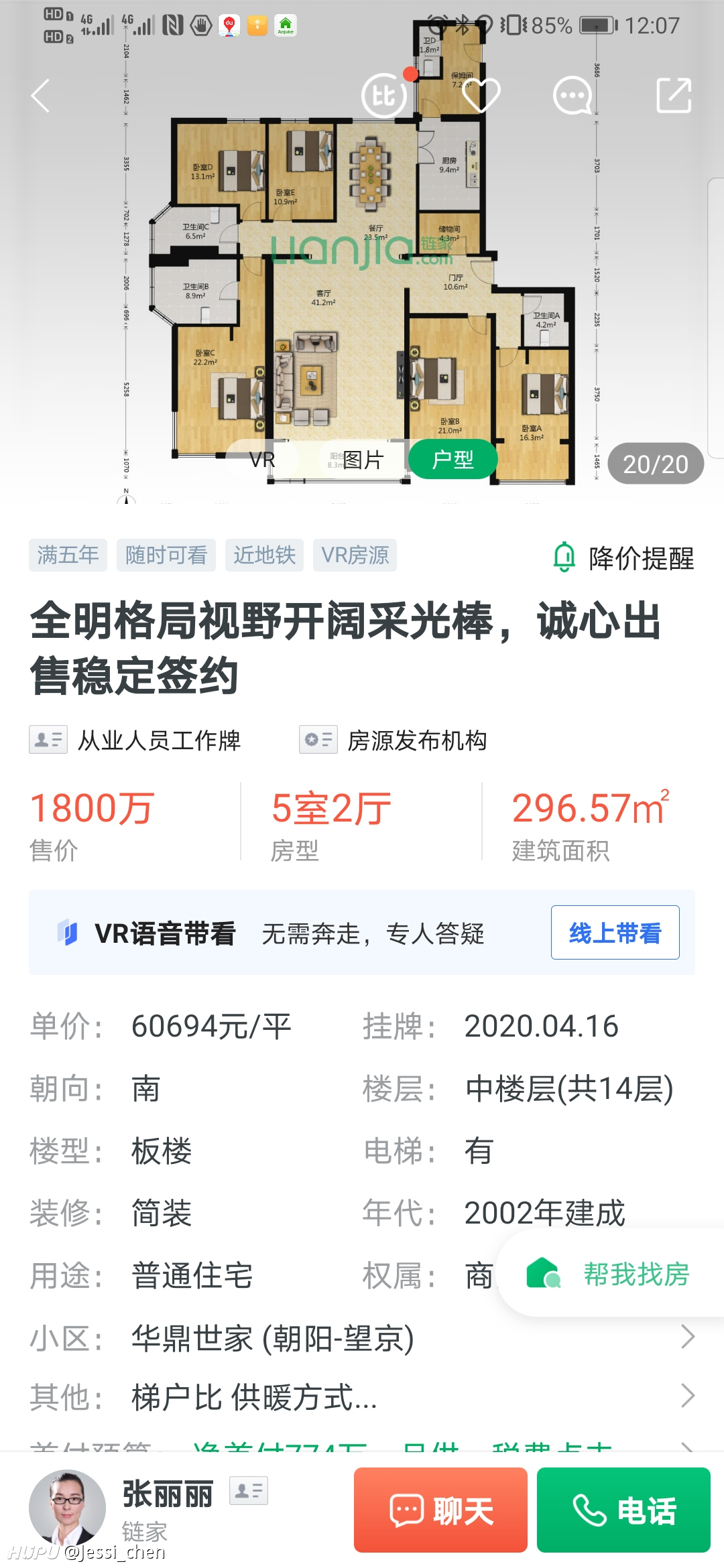Go back using the top-left arrow

pos(41,95)
